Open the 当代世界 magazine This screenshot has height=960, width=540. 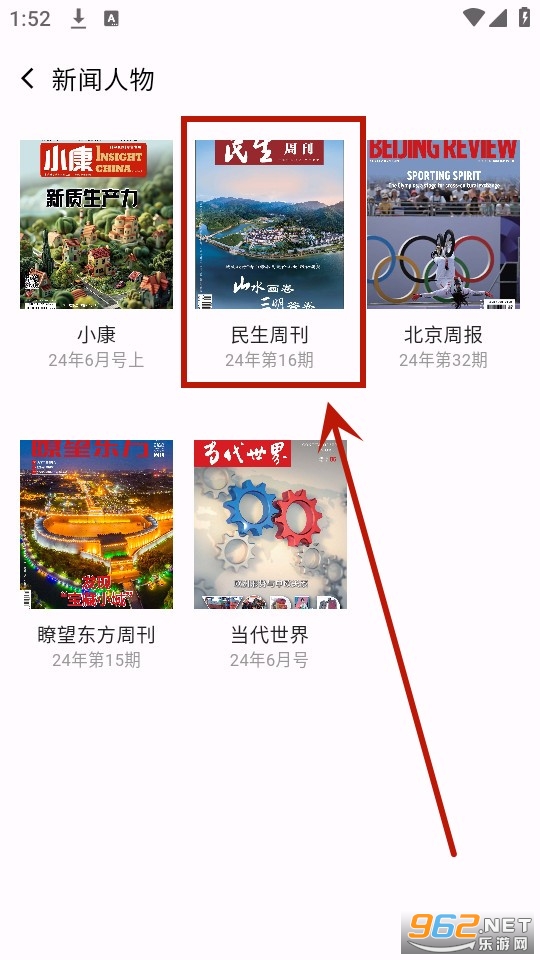click(x=270, y=524)
